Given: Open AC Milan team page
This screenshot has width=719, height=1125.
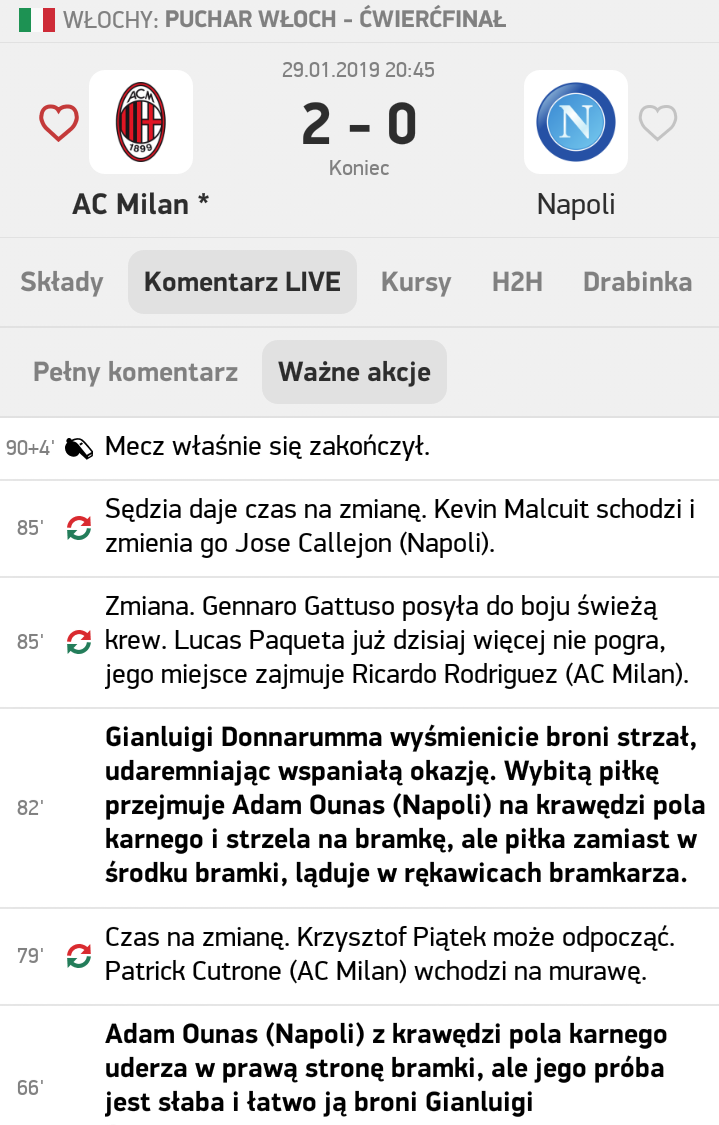Looking at the screenshot, I should click(x=141, y=122).
